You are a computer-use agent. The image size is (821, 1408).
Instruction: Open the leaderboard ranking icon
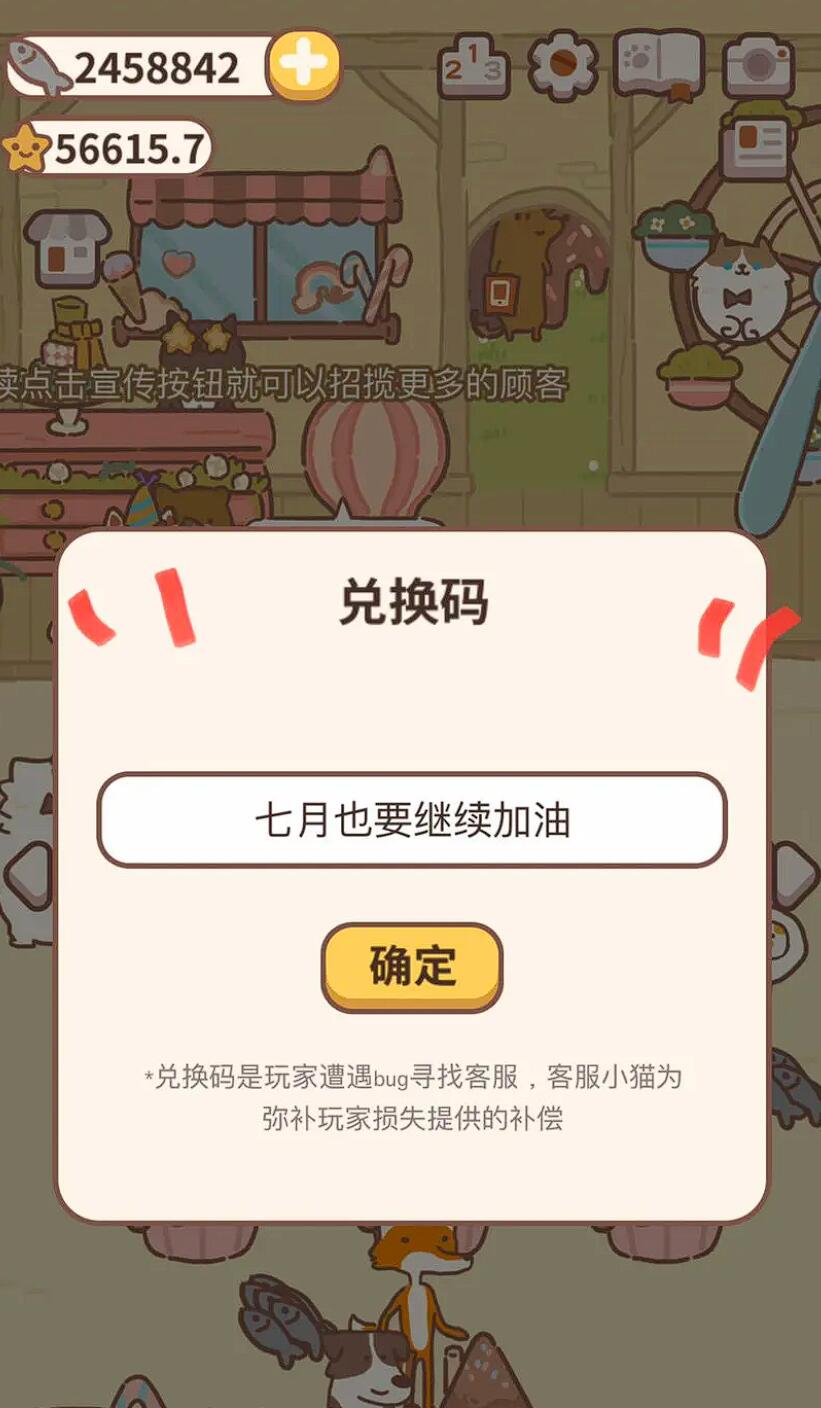474,66
